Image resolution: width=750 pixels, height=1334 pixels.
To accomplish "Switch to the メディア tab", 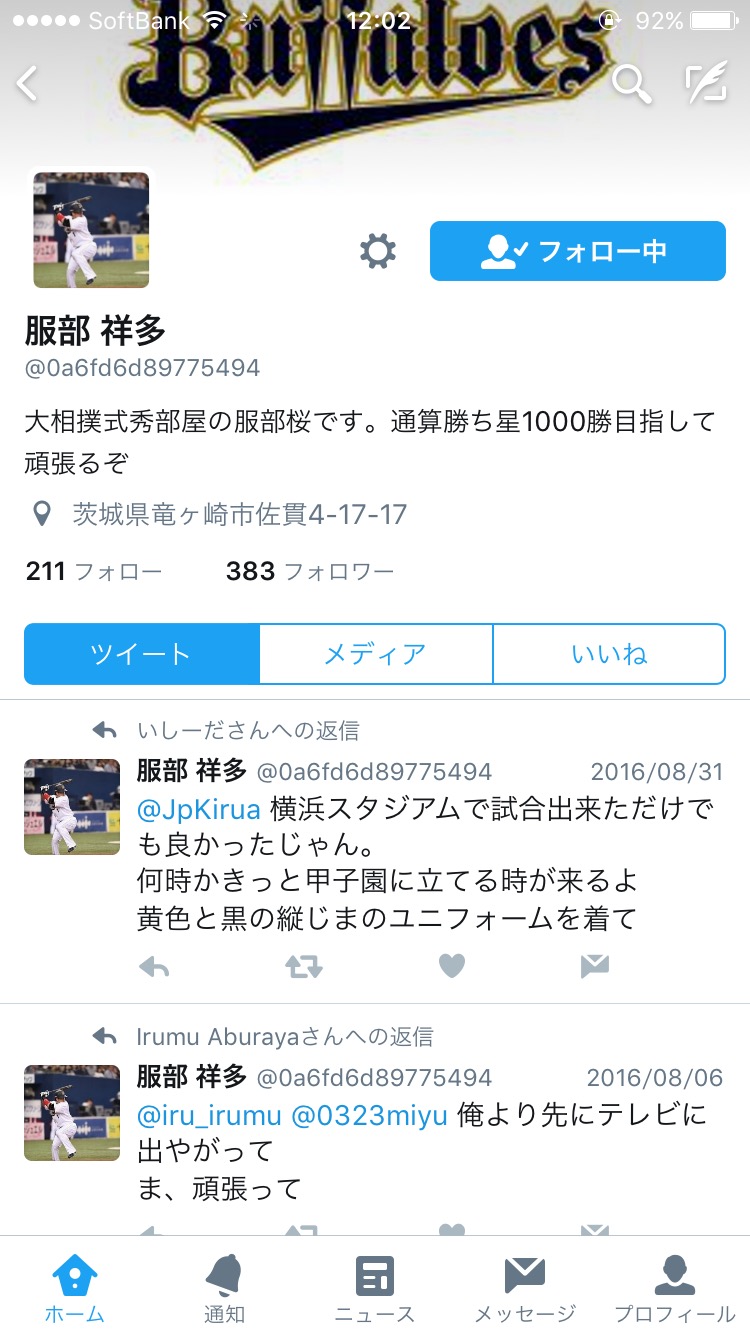I will 375,654.
